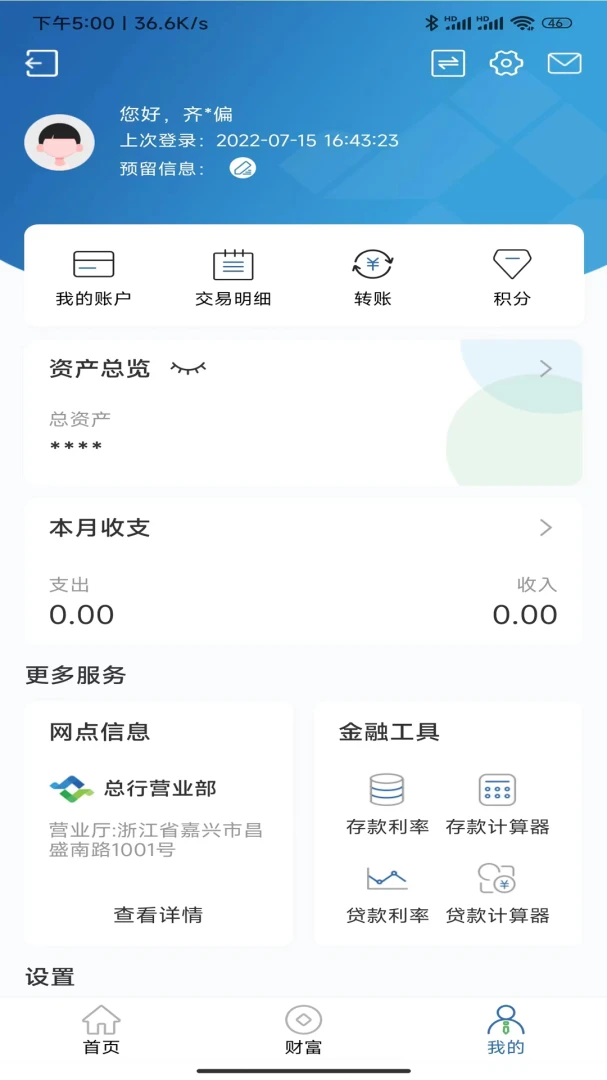This screenshot has height=1080, width=607.
Task: Open 贷款计算器 loan calculator
Action: (497, 892)
